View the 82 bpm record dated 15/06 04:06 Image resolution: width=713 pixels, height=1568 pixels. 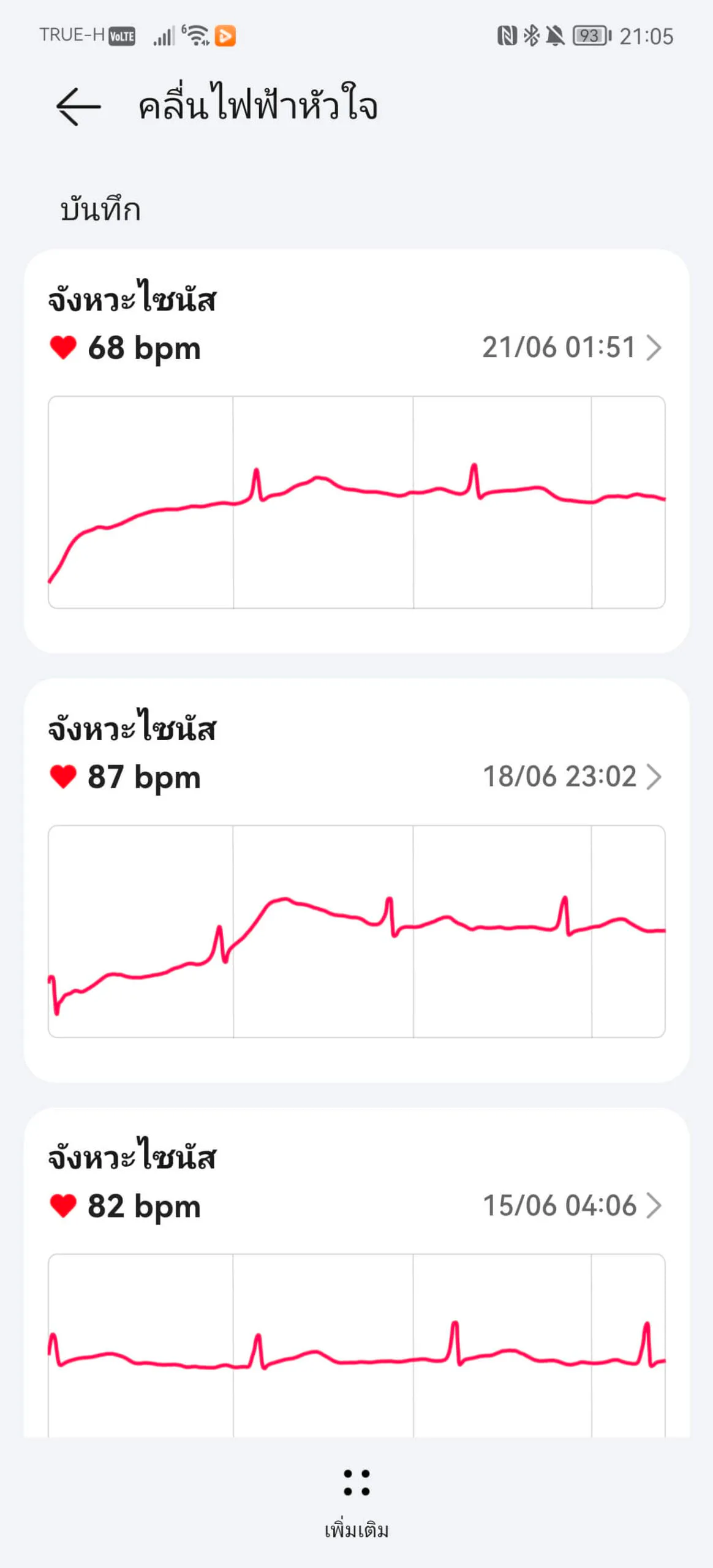(356, 1272)
